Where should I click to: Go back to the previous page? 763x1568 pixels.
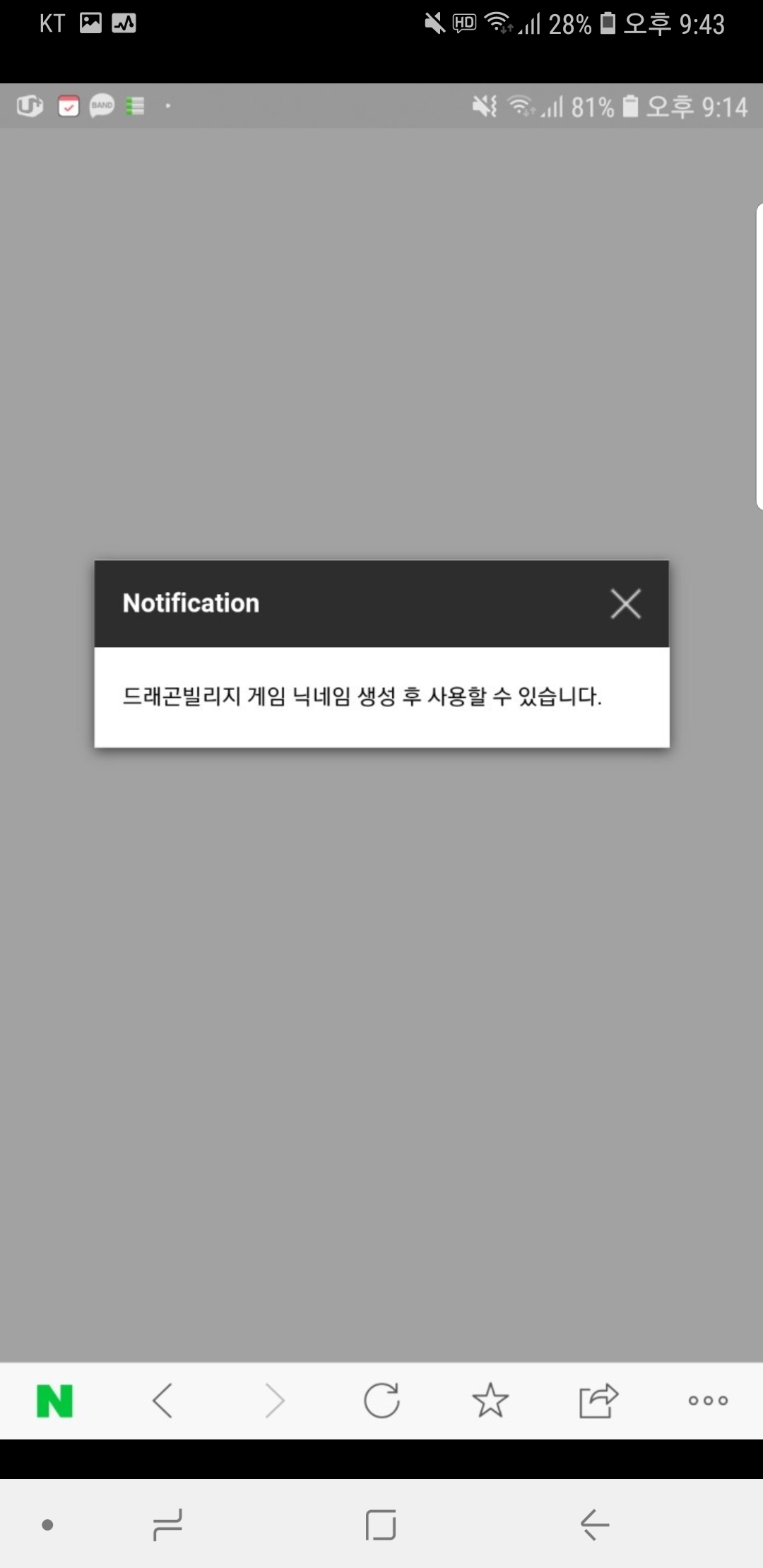pyautogui.click(x=162, y=1401)
